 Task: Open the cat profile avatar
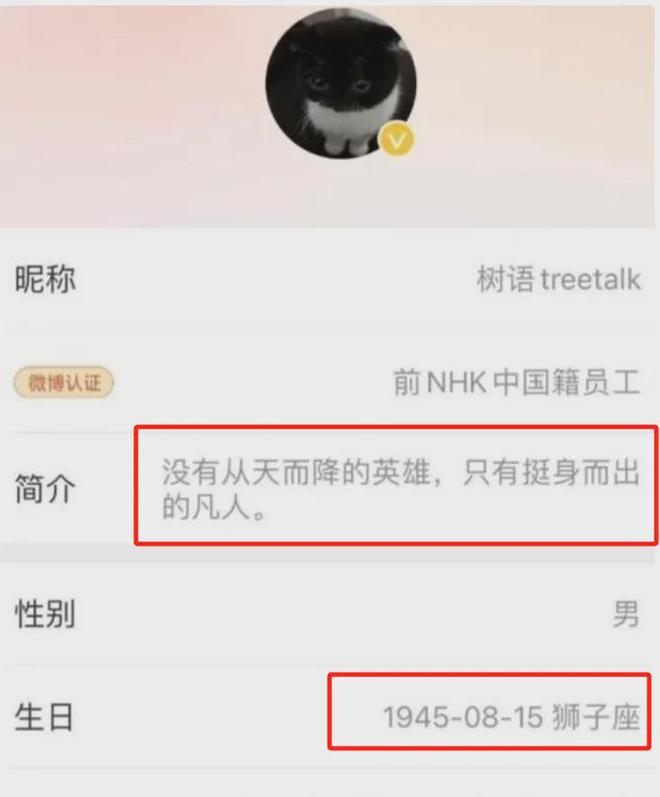[340, 85]
